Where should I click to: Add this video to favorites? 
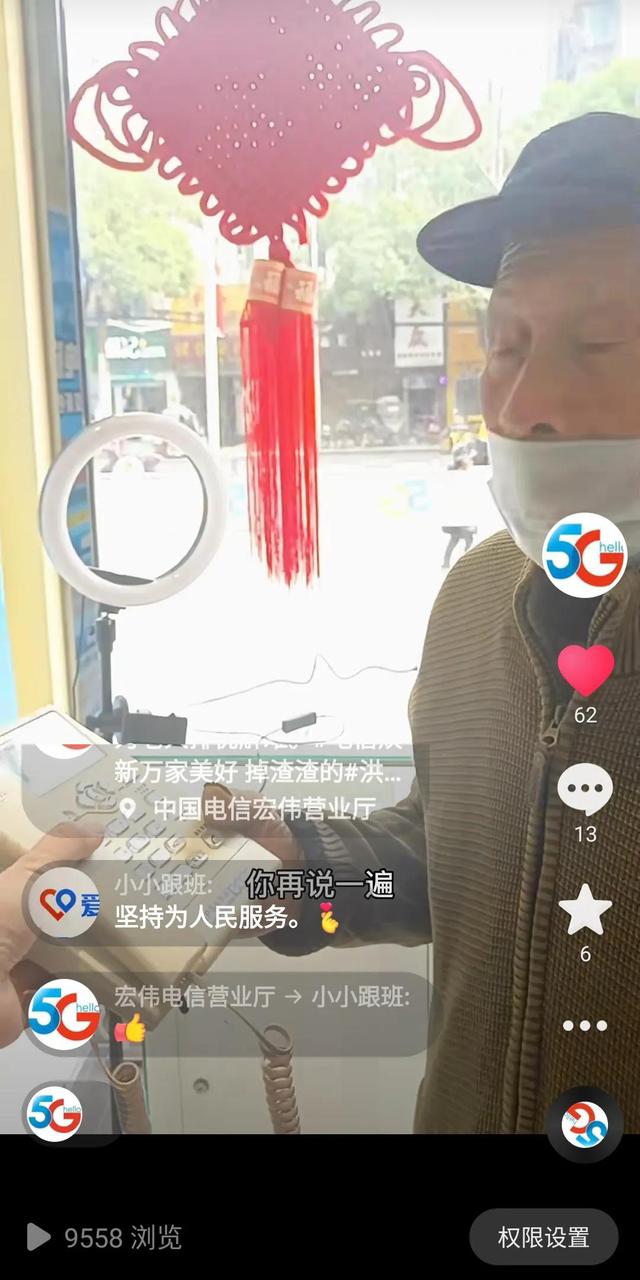pyautogui.click(x=585, y=909)
